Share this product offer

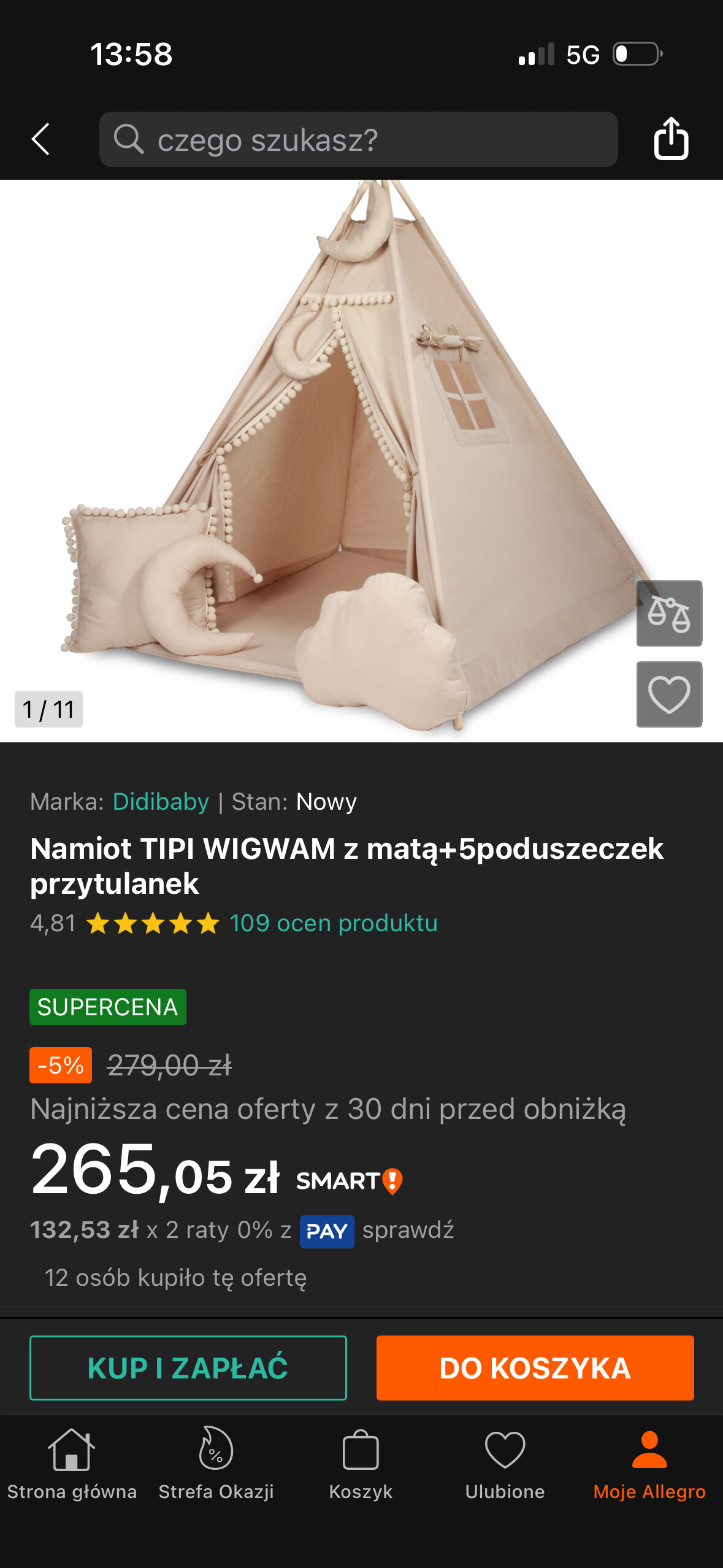[x=671, y=139]
